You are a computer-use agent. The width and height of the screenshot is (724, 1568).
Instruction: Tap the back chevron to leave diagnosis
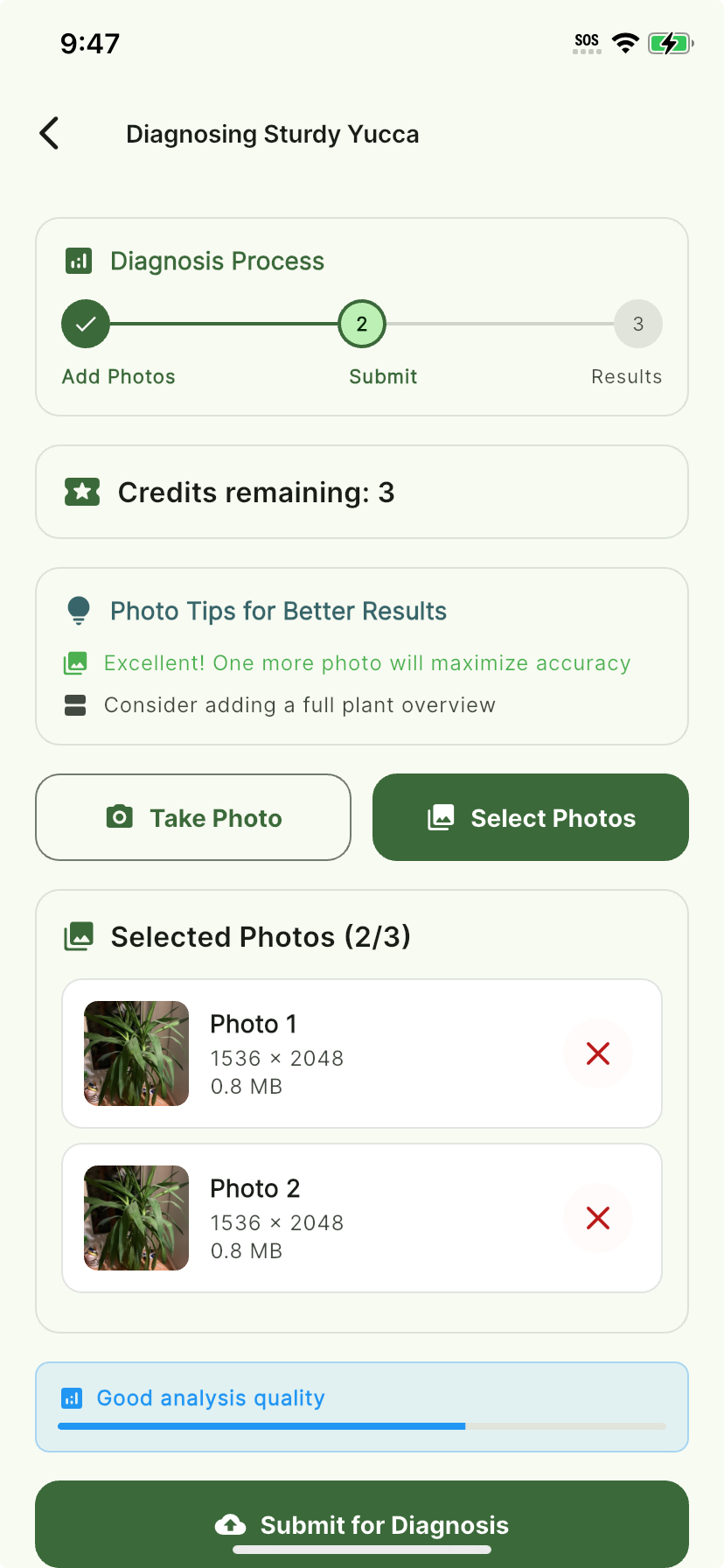[49, 133]
